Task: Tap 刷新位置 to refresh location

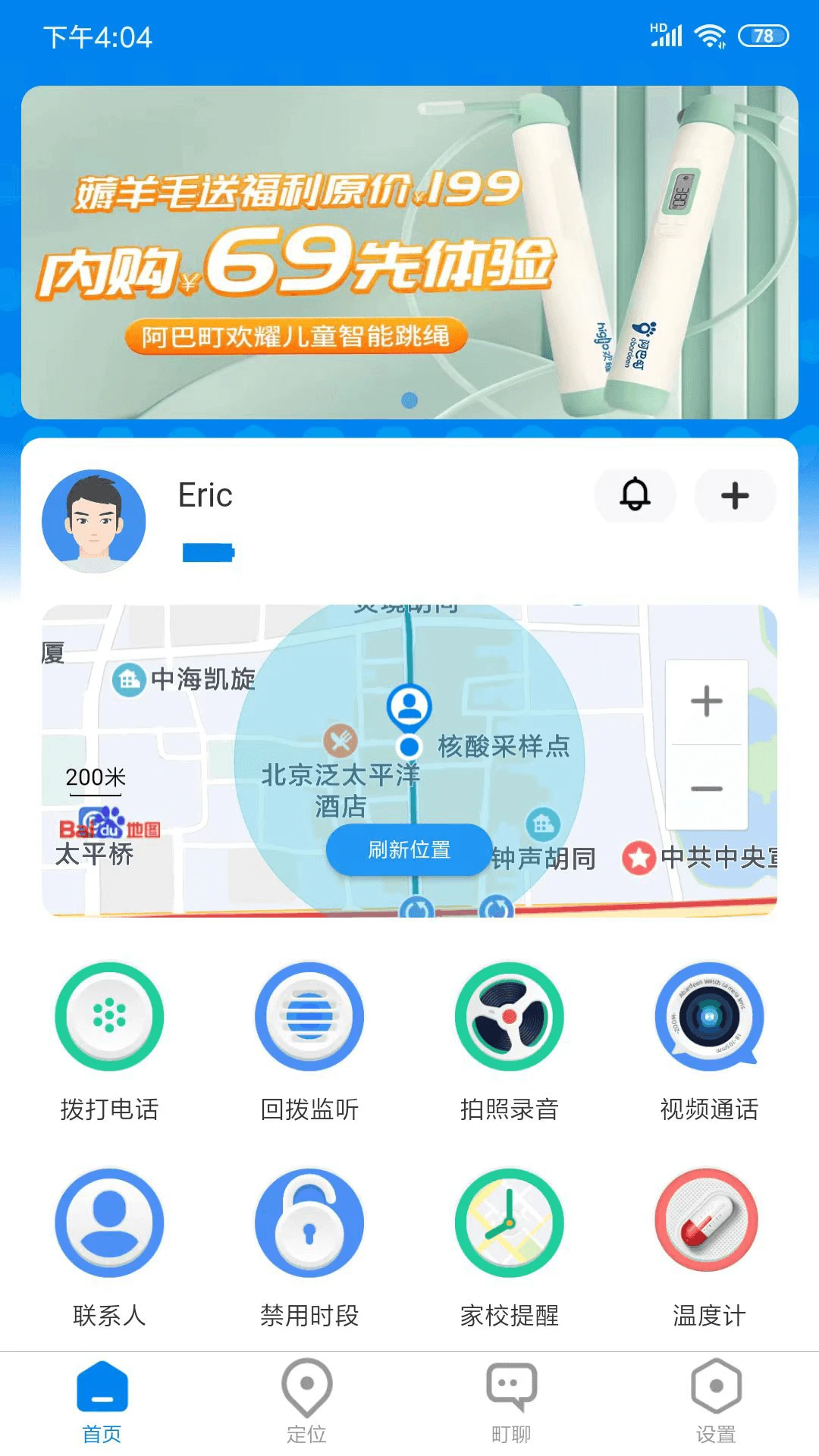Action: [x=408, y=850]
